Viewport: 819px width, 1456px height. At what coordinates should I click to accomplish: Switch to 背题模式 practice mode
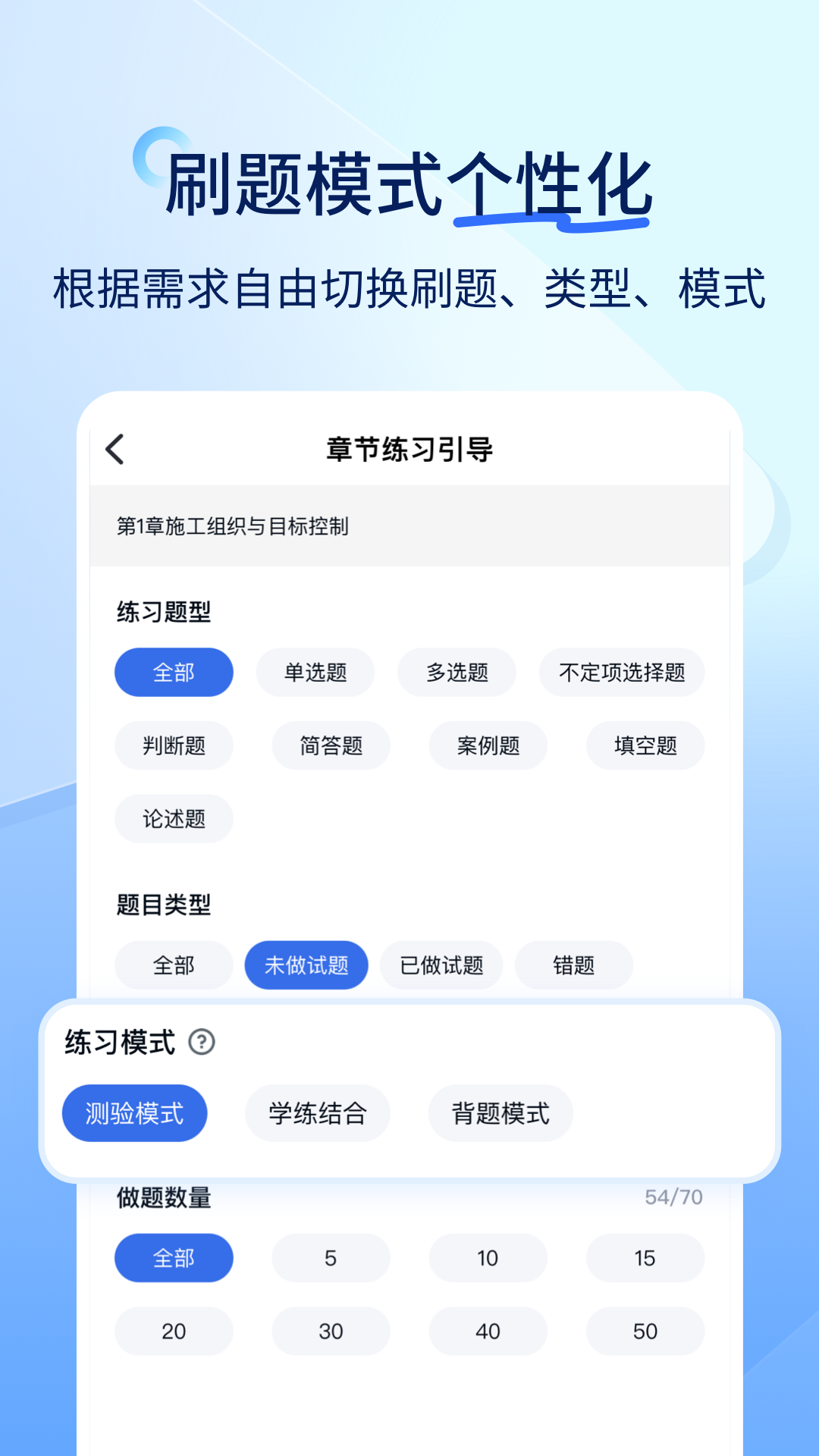click(500, 1112)
